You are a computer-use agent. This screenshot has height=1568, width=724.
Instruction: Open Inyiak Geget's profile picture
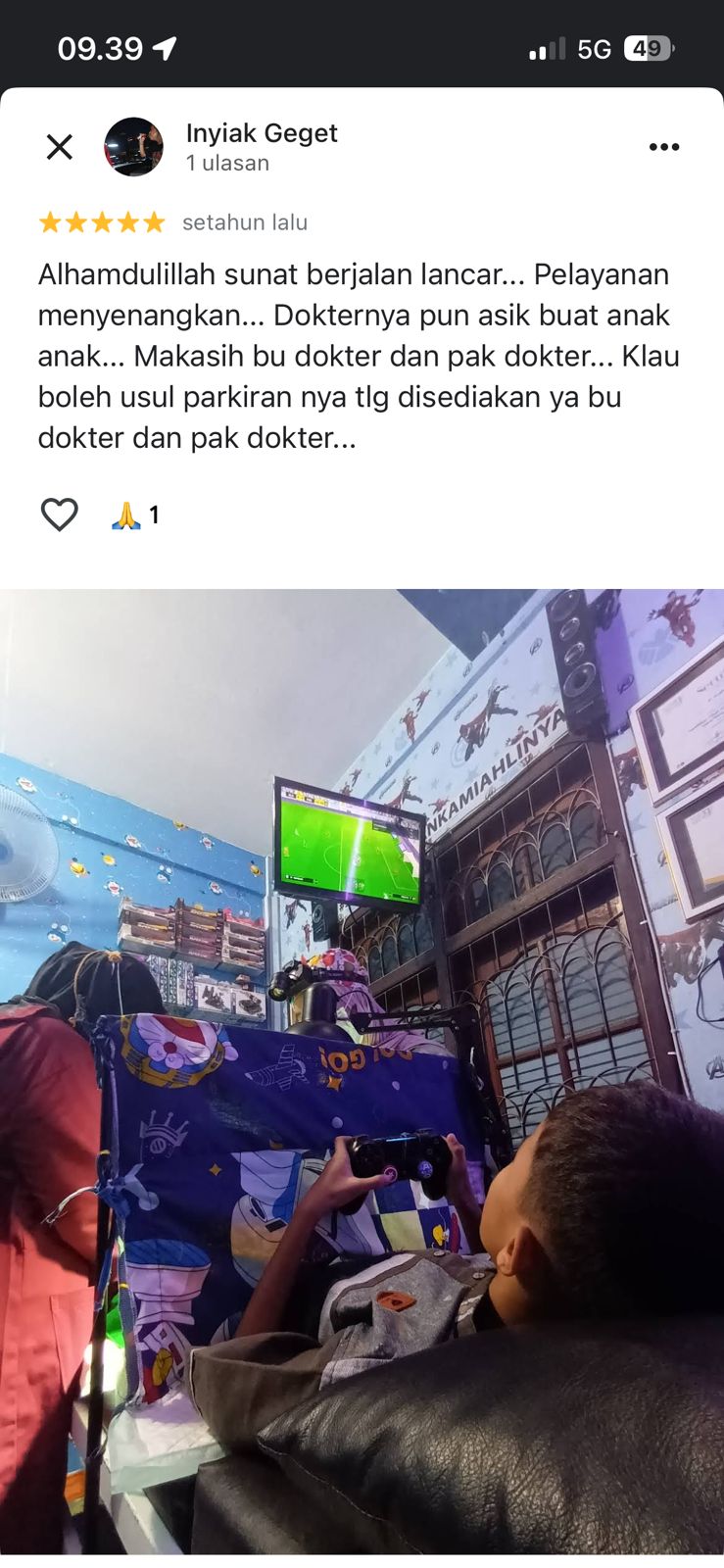pyautogui.click(x=134, y=147)
